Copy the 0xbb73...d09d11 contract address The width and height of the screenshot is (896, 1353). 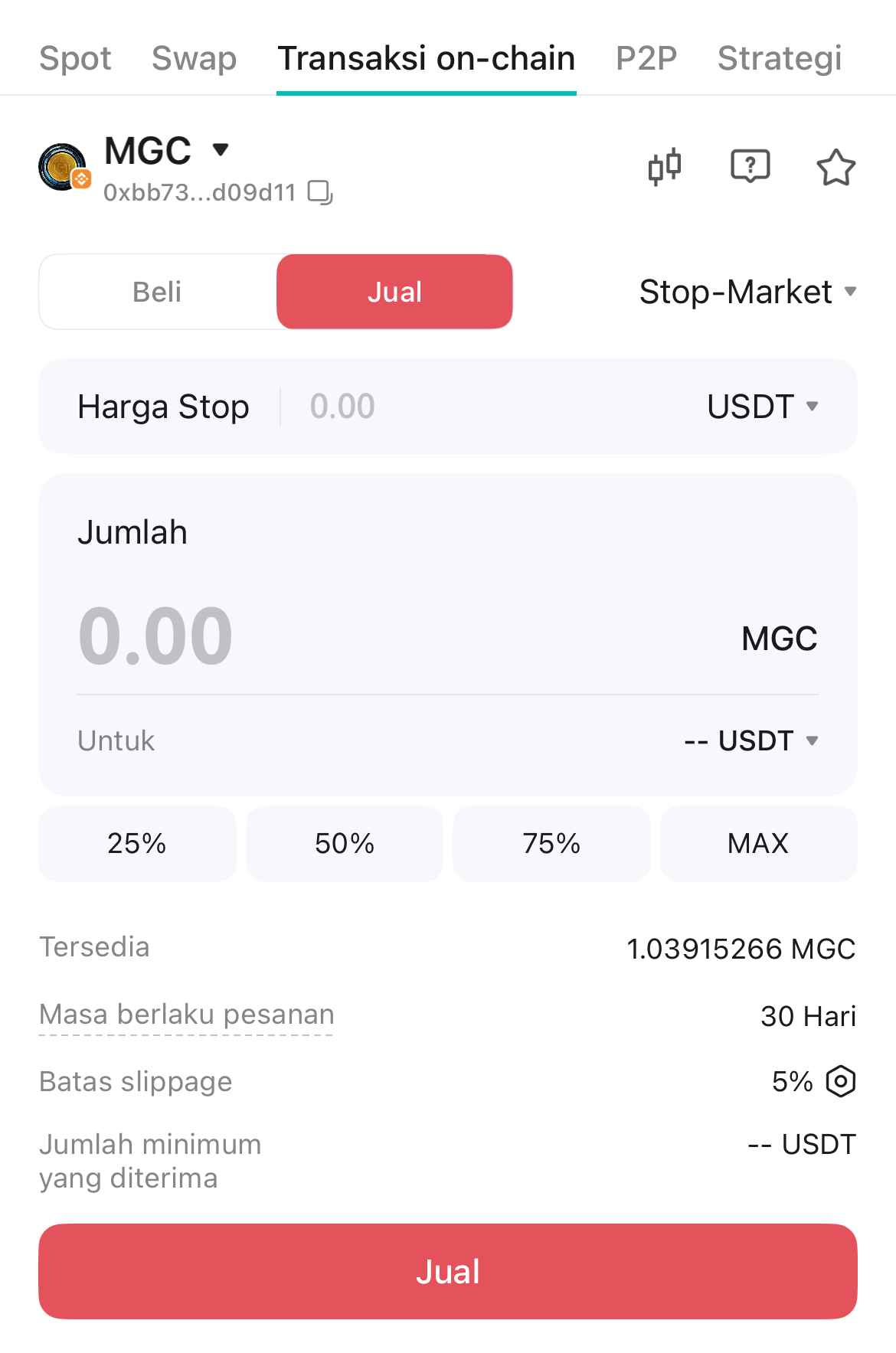(x=320, y=192)
